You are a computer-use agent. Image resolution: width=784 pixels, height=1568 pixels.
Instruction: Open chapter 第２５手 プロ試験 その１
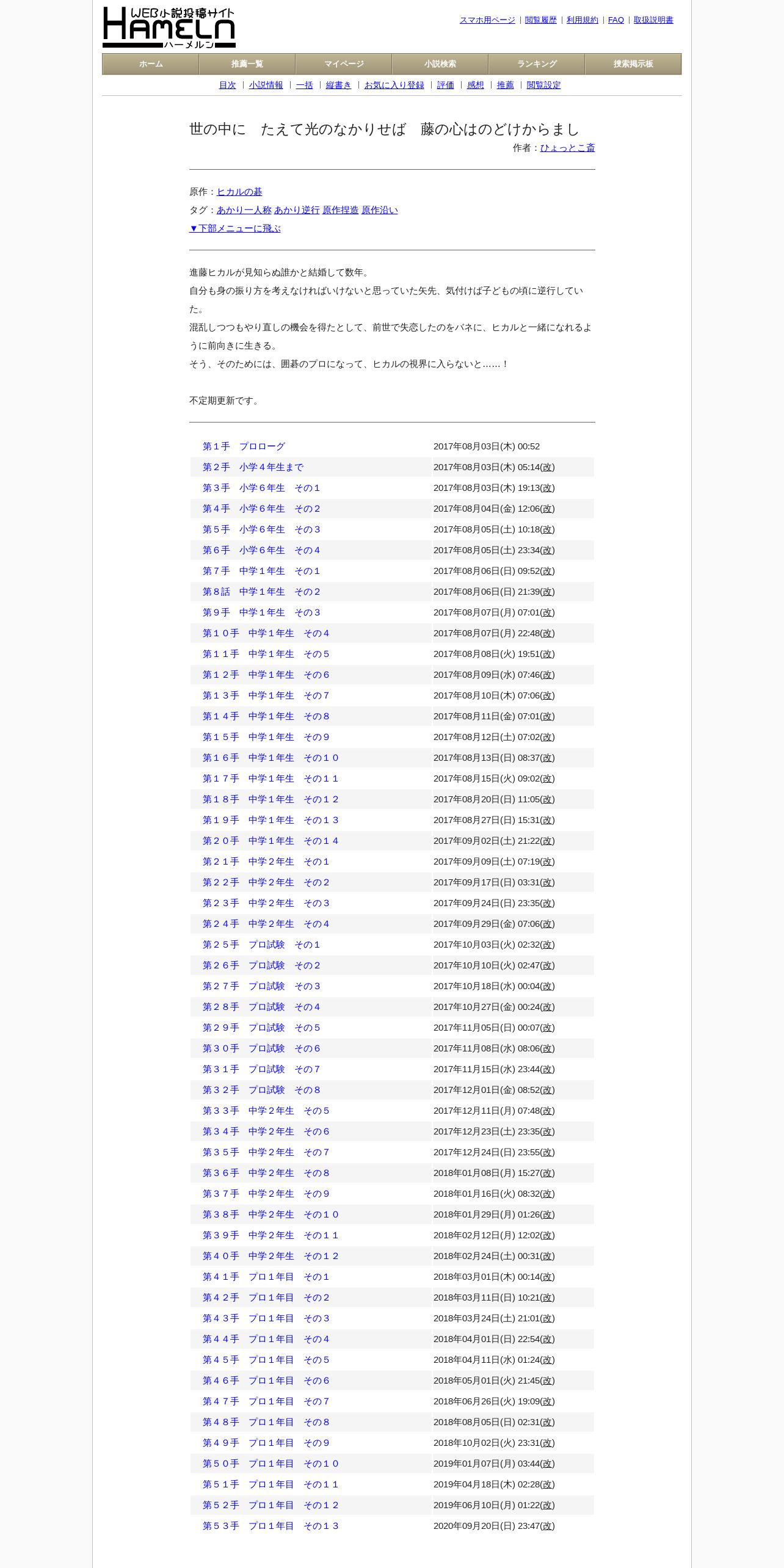(x=261, y=945)
